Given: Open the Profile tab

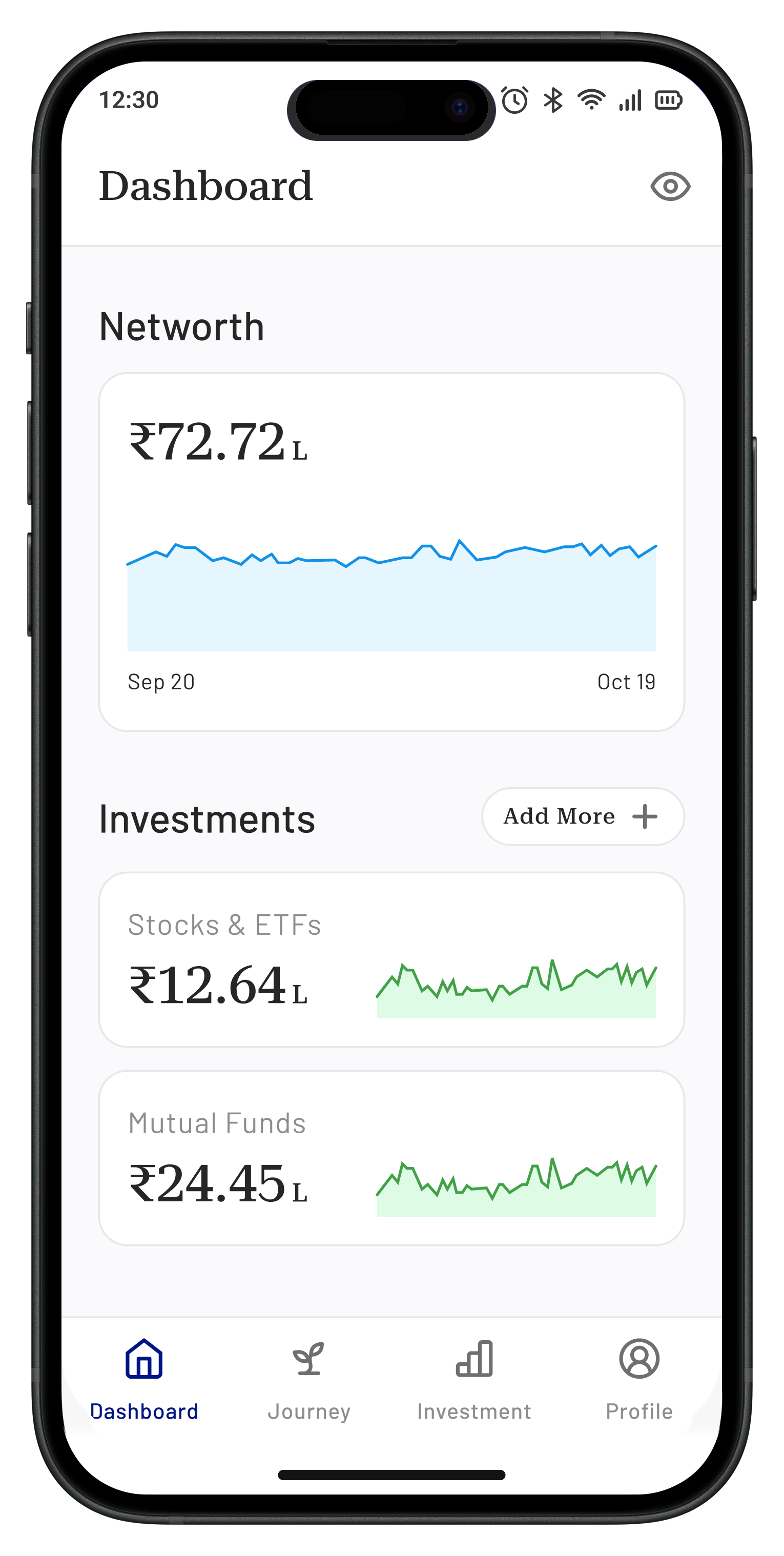Looking at the screenshot, I should point(639,1379).
